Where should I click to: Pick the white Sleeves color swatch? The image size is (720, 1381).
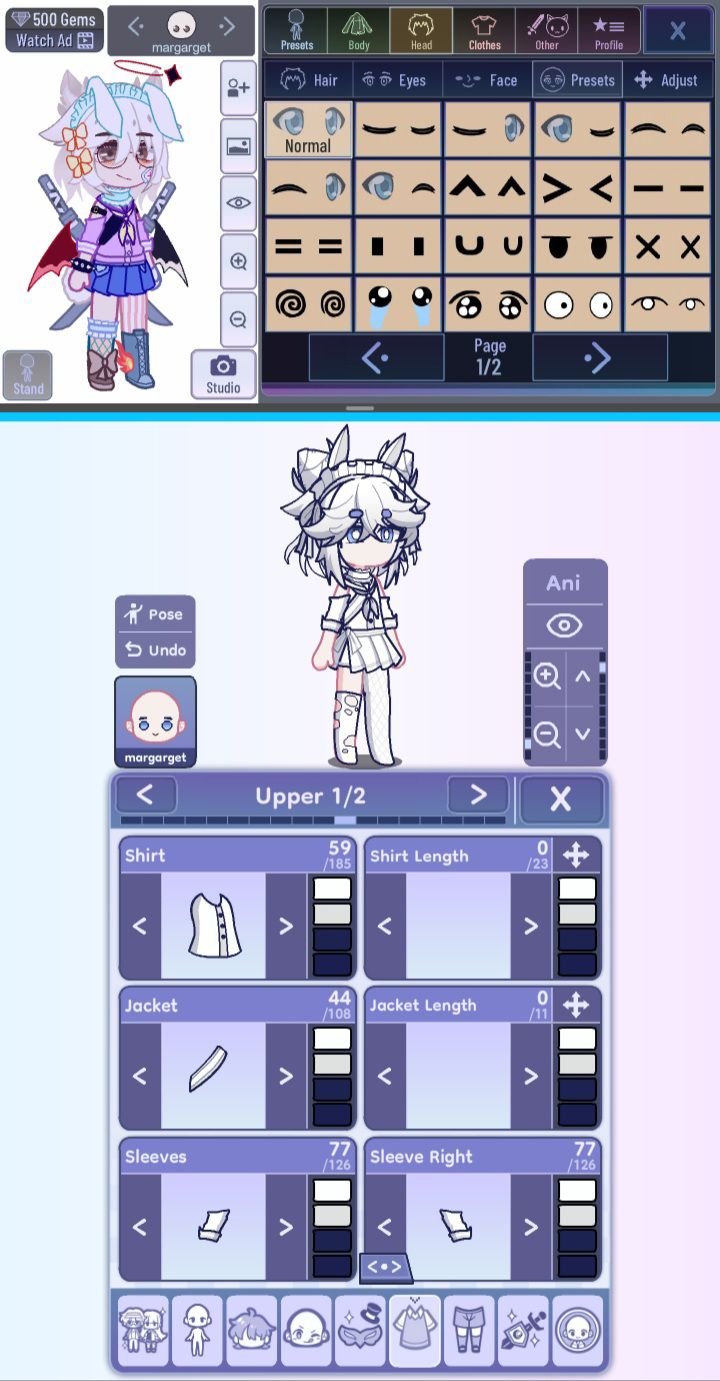(x=332, y=1190)
